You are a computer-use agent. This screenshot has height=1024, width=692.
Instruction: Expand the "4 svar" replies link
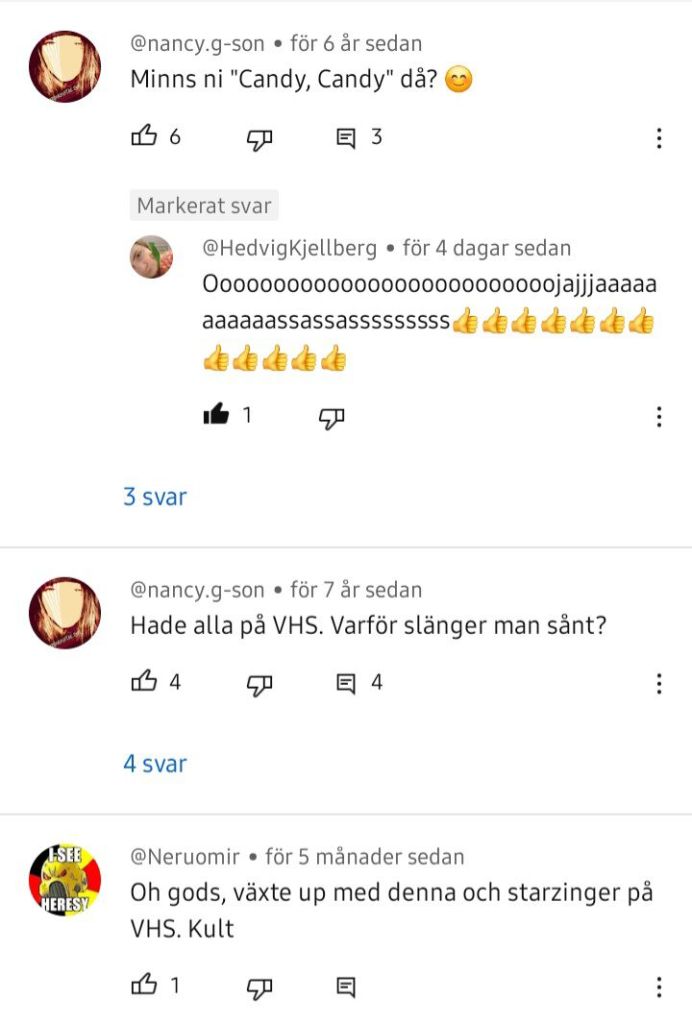click(x=155, y=764)
